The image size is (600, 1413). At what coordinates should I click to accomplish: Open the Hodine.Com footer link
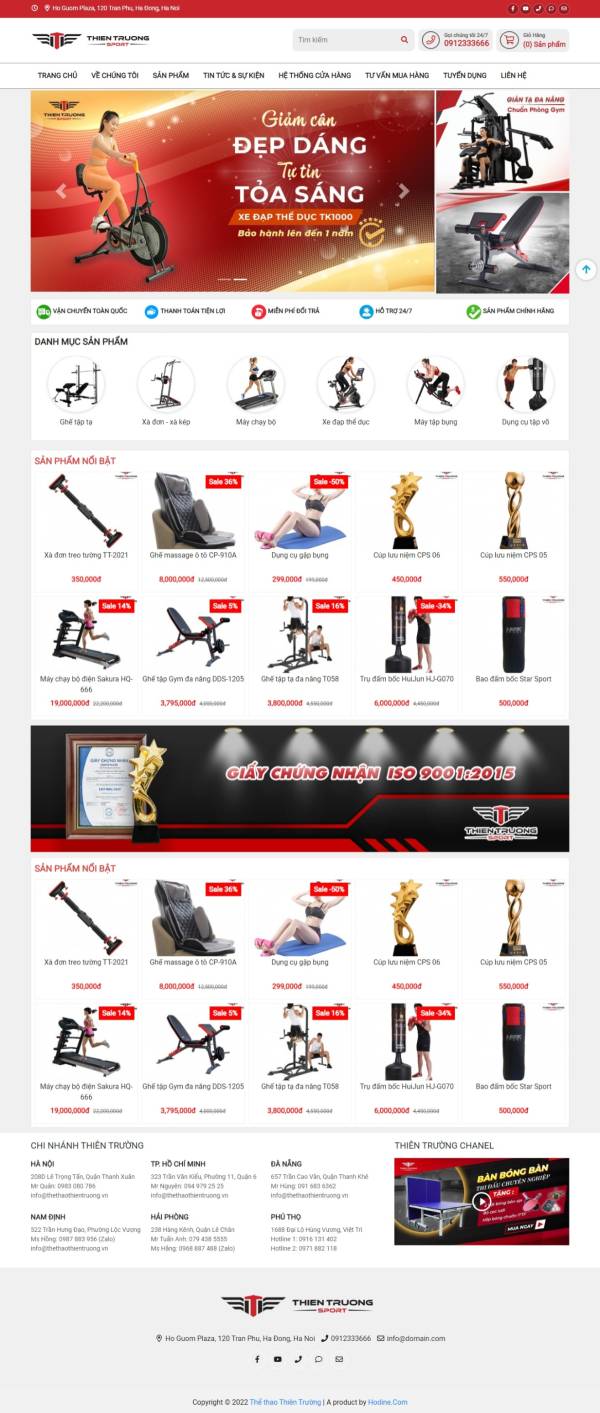coord(388,1402)
